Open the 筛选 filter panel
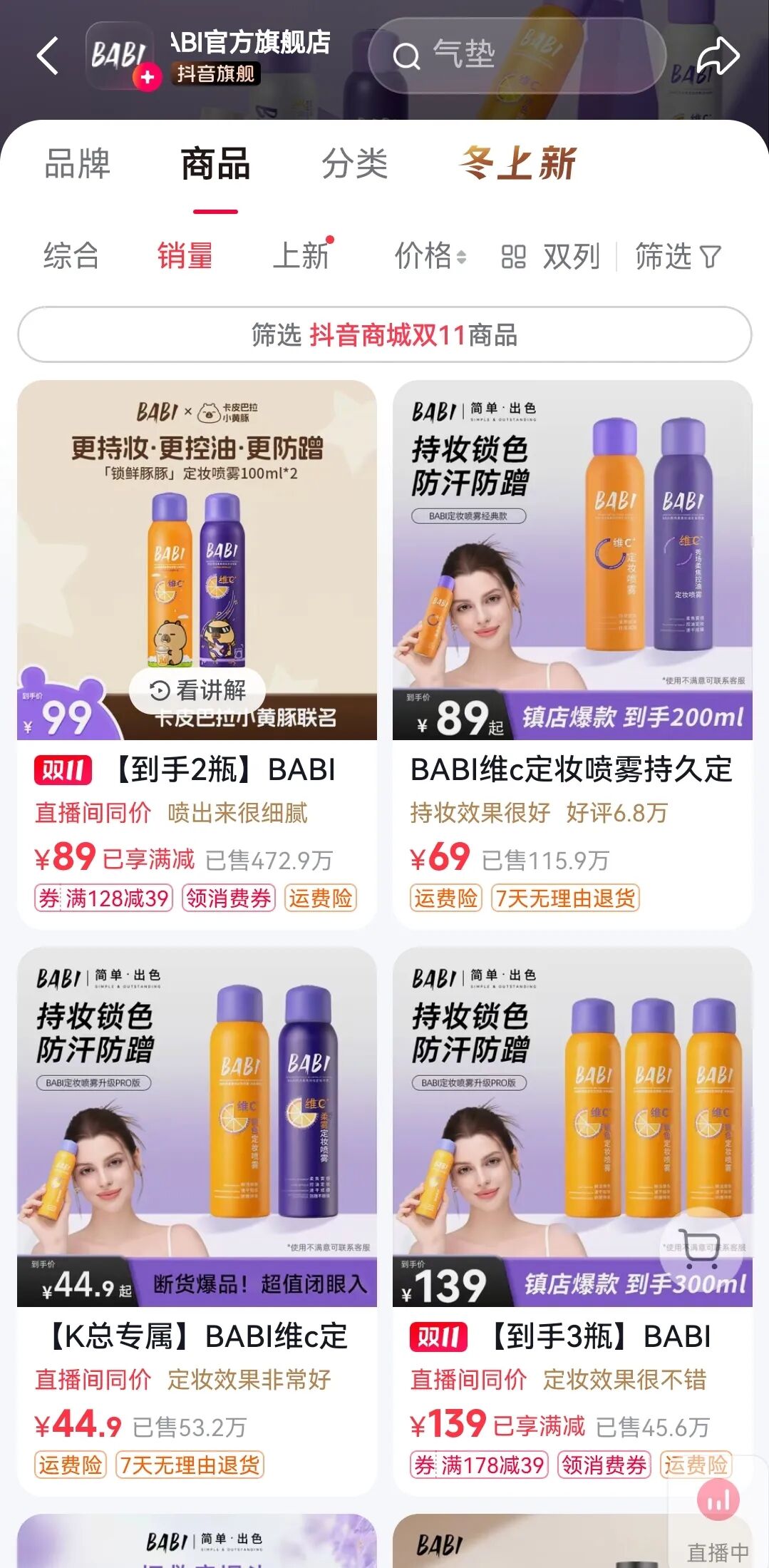Screen dimensions: 769x1568 677,256
